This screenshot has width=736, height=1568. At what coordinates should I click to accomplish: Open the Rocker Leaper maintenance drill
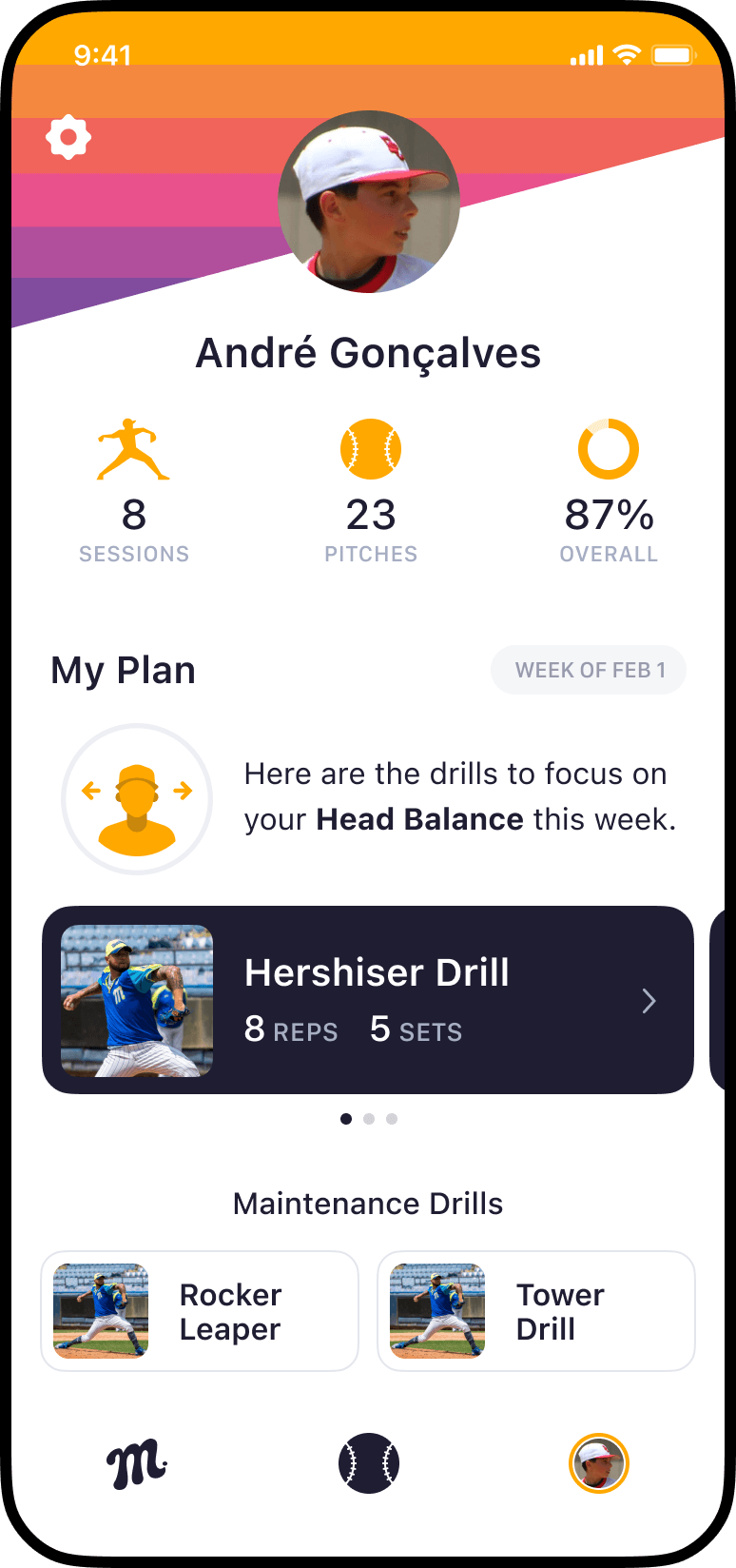pyautogui.click(x=200, y=1311)
